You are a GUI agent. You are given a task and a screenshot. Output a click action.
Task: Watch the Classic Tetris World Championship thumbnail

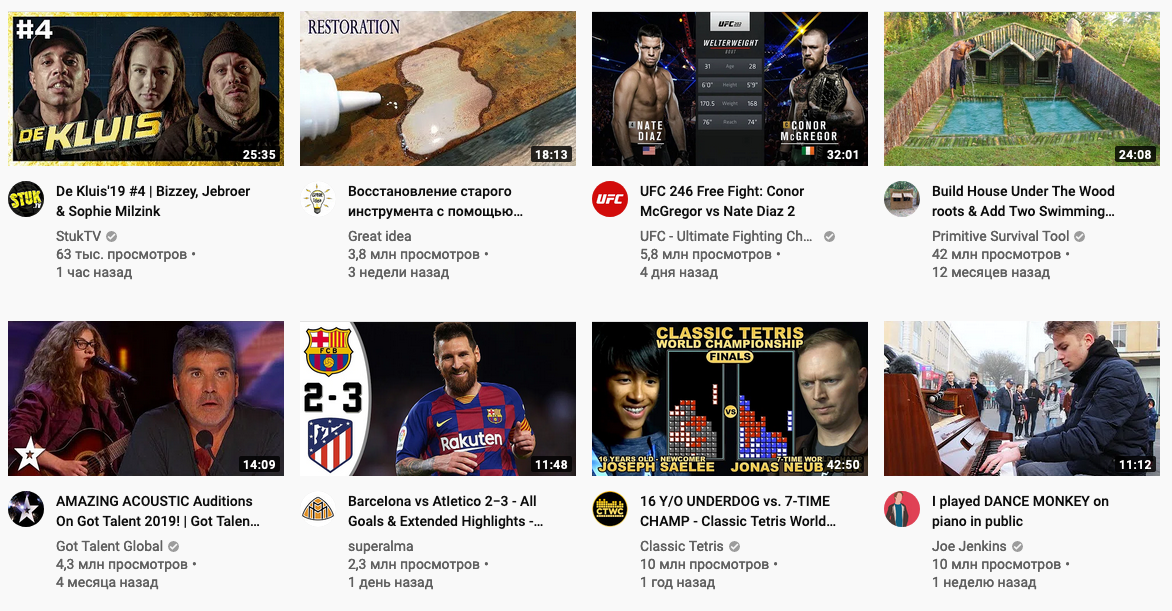pos(730,398)
